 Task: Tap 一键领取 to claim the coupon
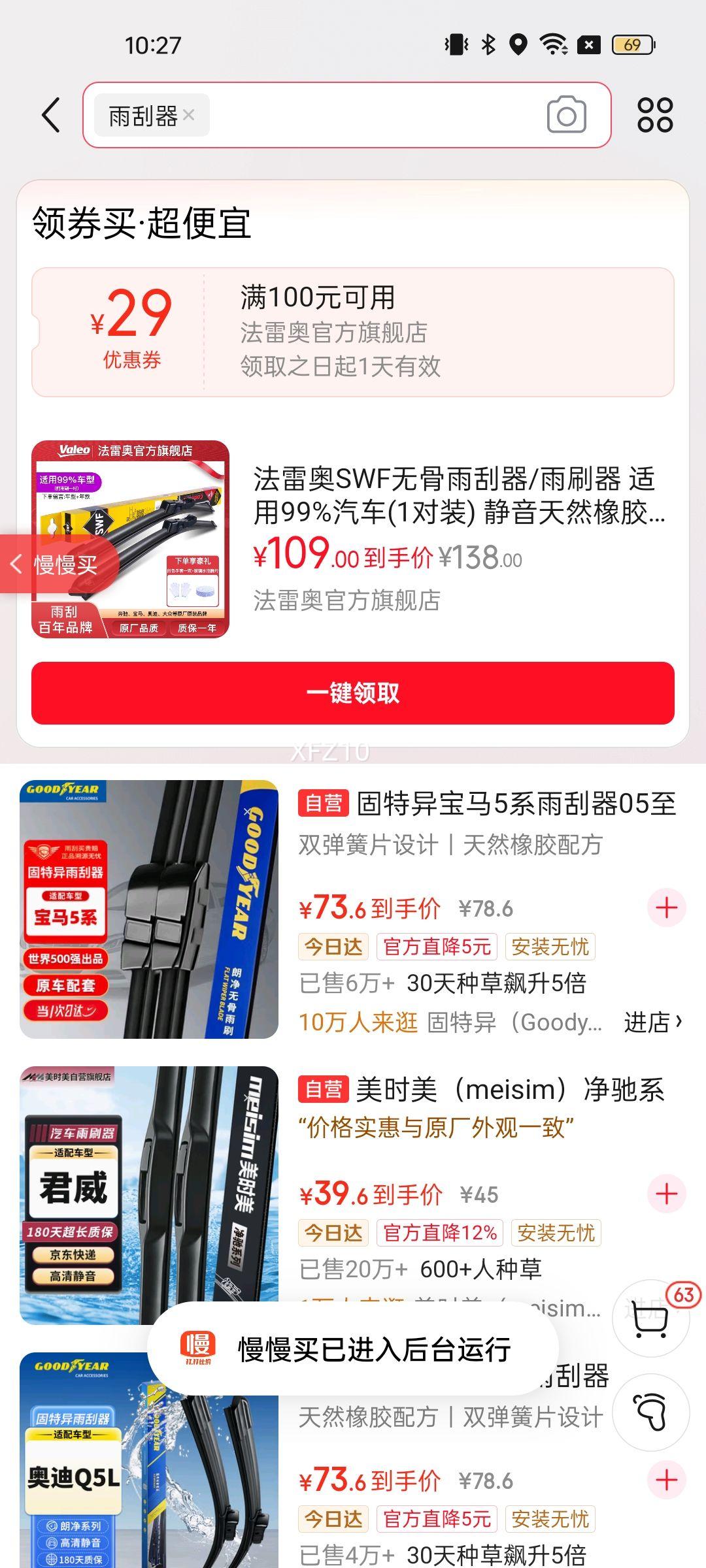(352, 693)
